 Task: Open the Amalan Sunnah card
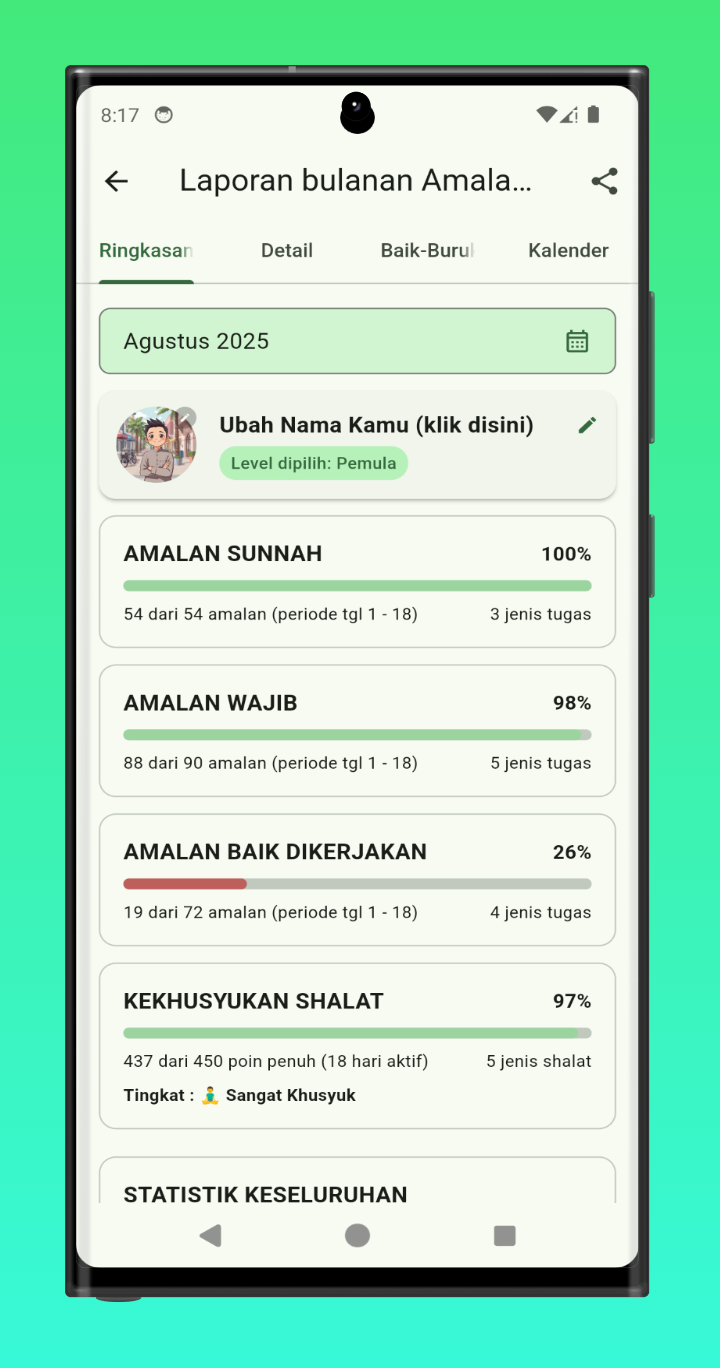357,582
